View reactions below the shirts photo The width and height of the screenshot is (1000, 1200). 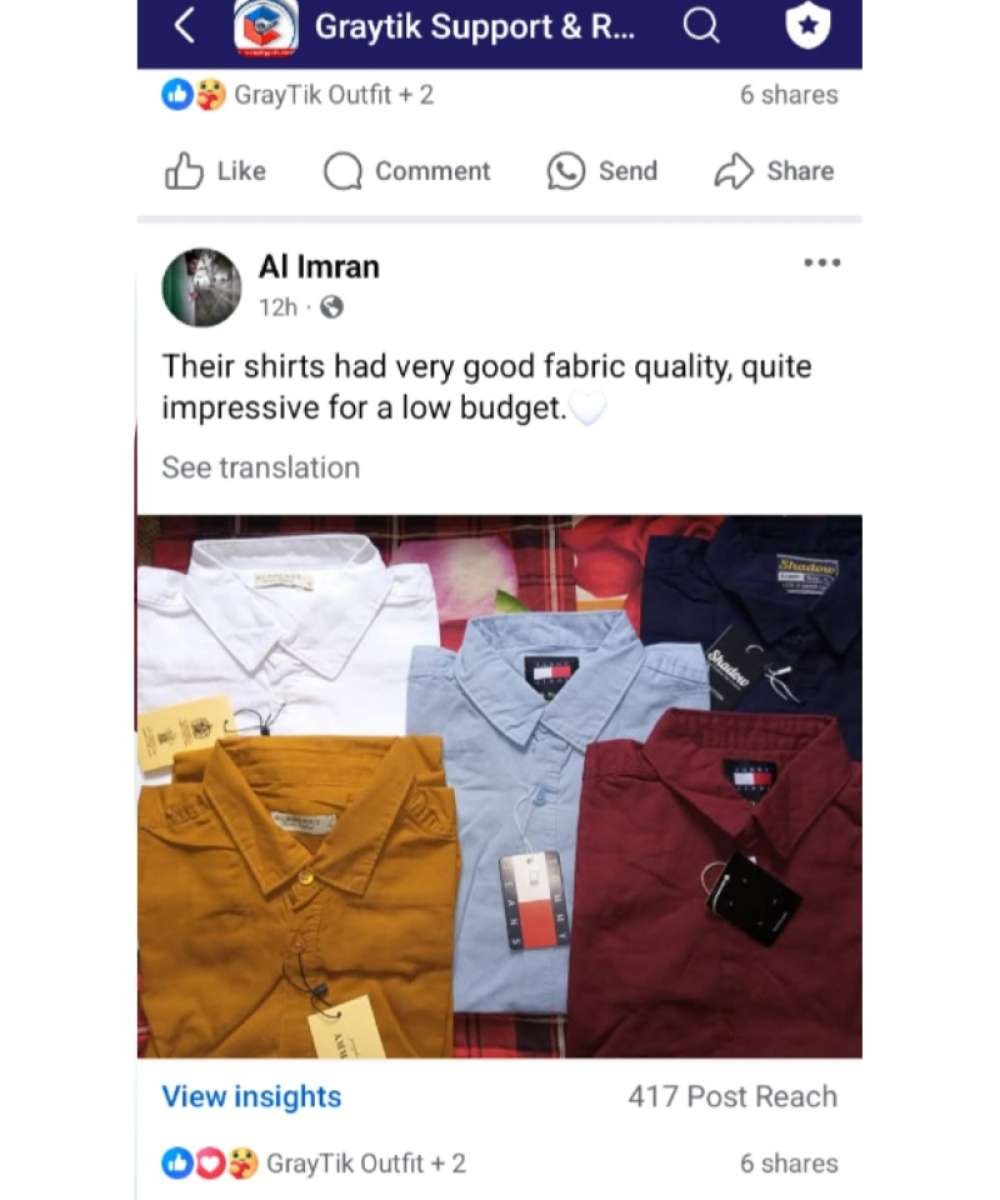314,1164
